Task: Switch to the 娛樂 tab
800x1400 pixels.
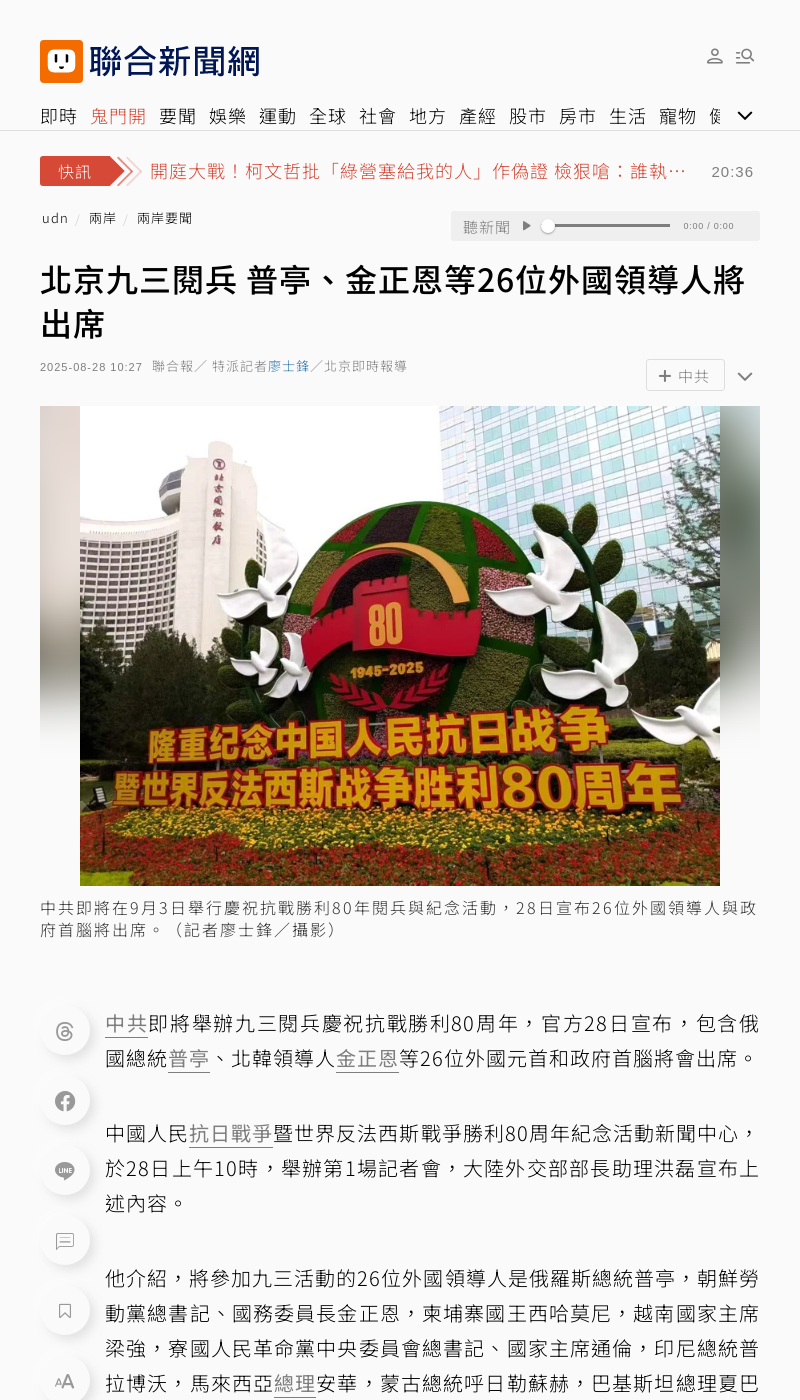Action: click(227, 116)
